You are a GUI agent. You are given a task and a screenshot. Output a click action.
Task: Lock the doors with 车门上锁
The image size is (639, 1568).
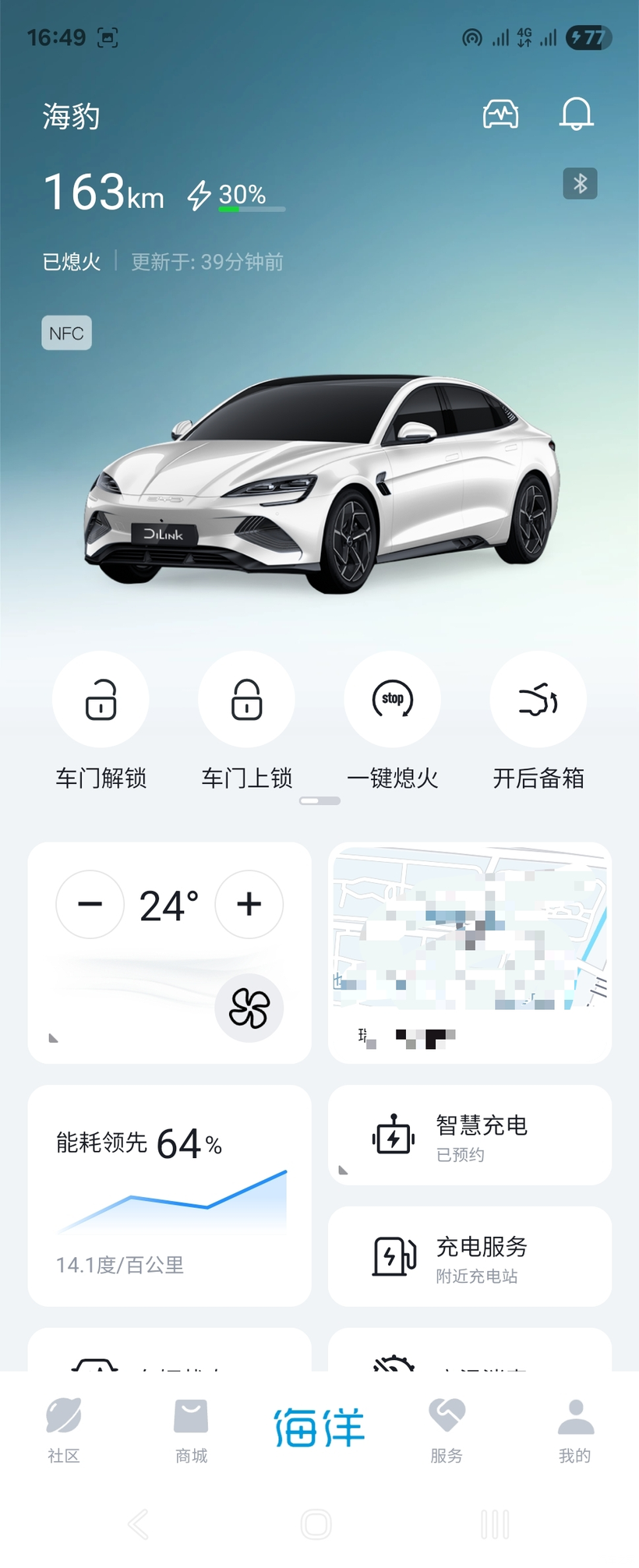point(246,699)
